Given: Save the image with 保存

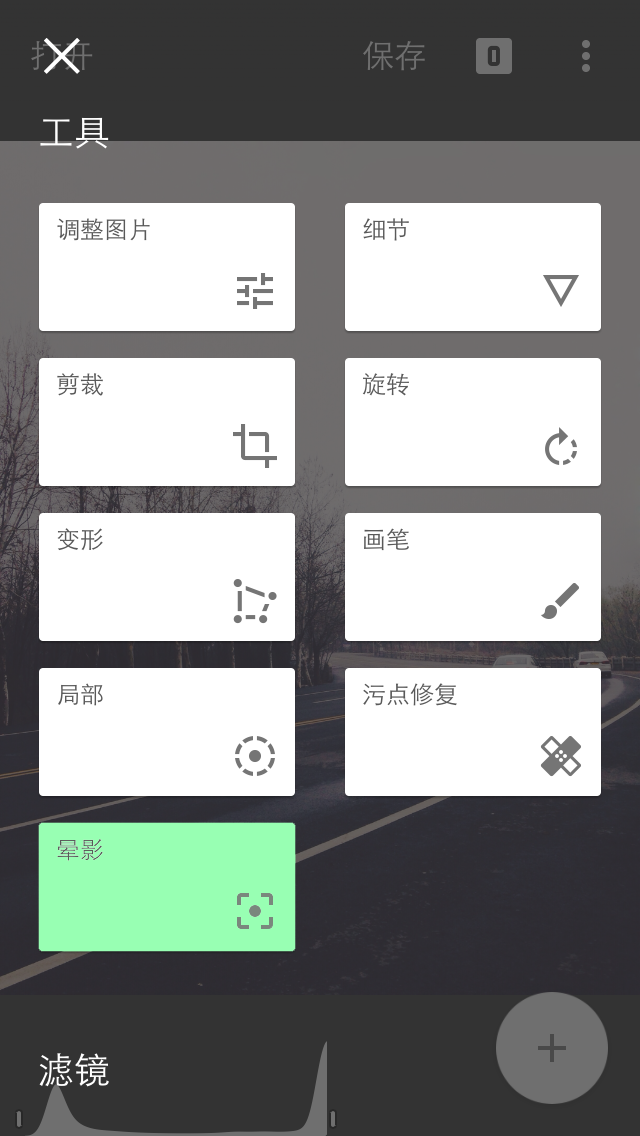Looking at the screenshot, I should tap(394, 56).
